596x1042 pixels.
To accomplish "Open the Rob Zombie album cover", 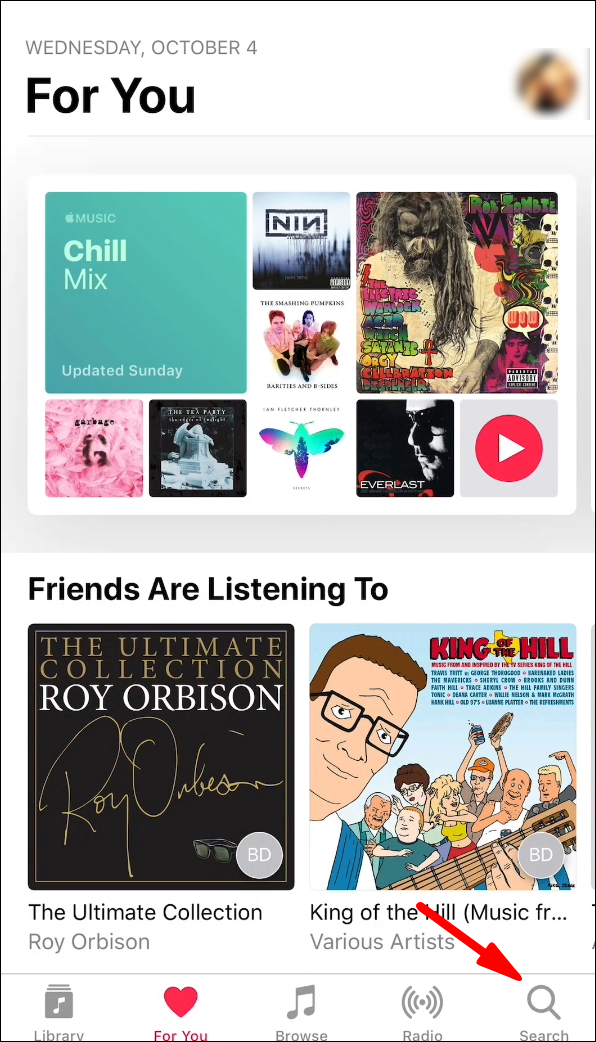I will click(457, 292).
